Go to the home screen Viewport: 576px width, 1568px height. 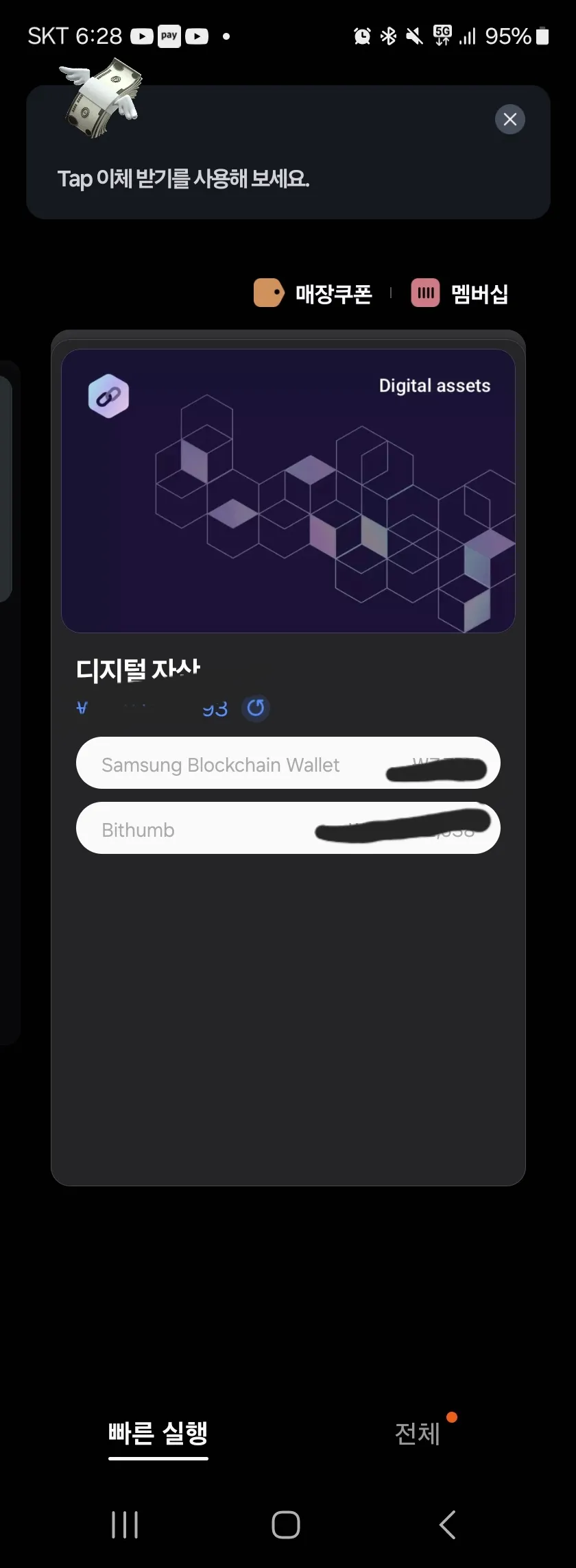point(286,1525)
